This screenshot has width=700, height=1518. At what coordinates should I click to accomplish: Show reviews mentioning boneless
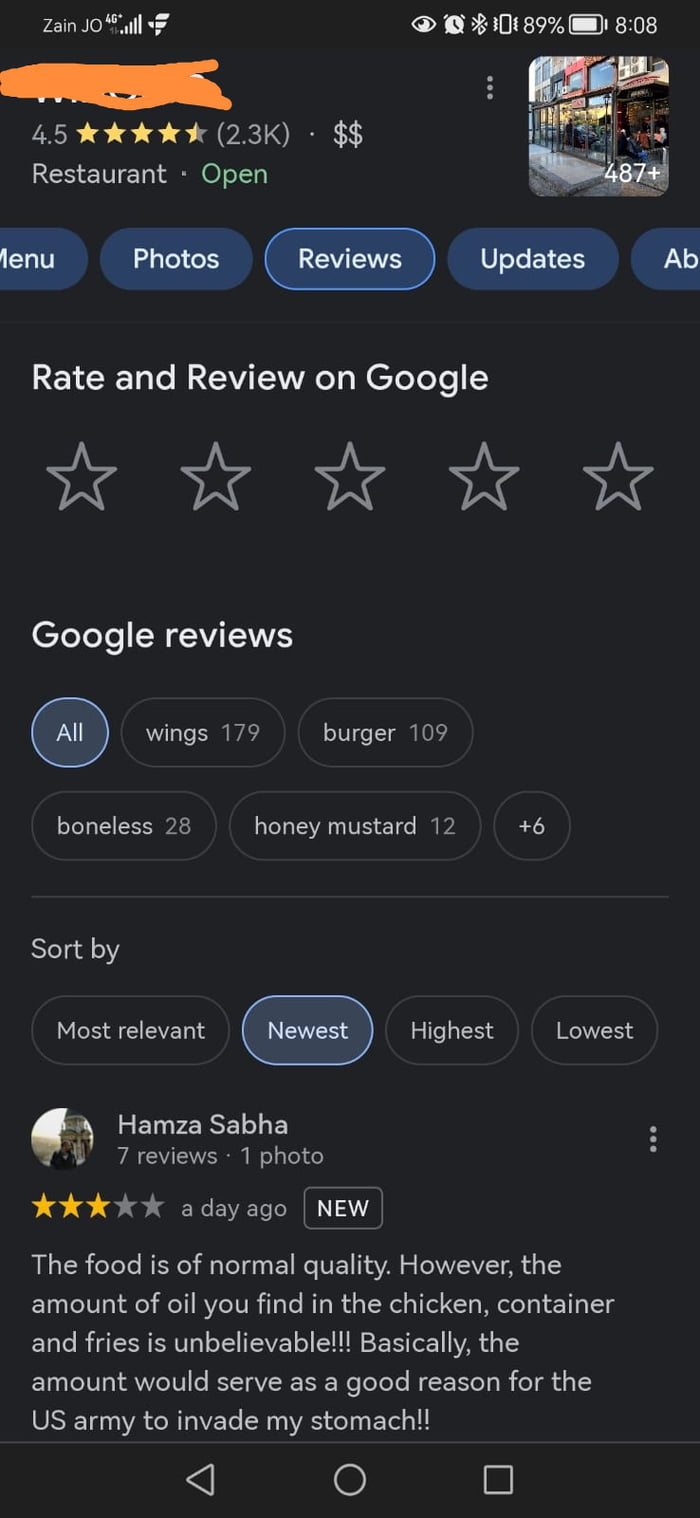point(124,826)
